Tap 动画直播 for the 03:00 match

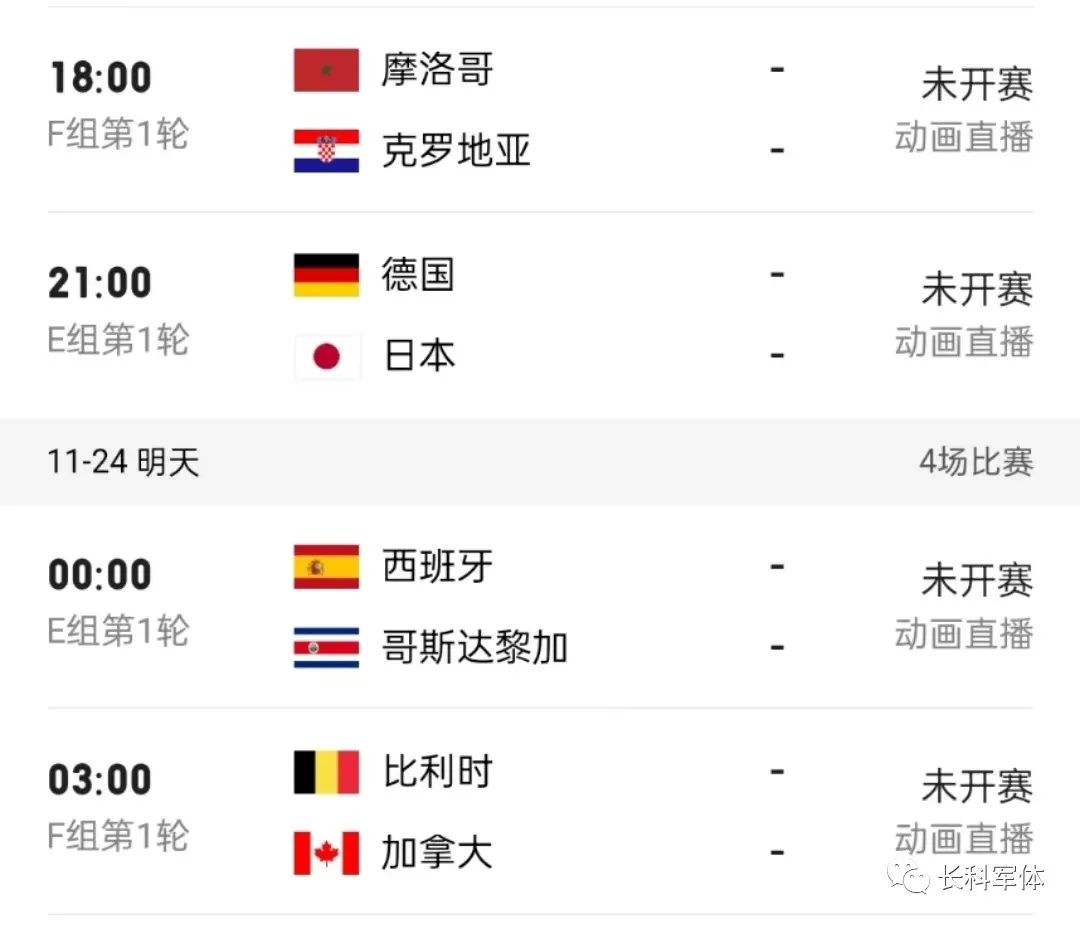tap(963, 838)
